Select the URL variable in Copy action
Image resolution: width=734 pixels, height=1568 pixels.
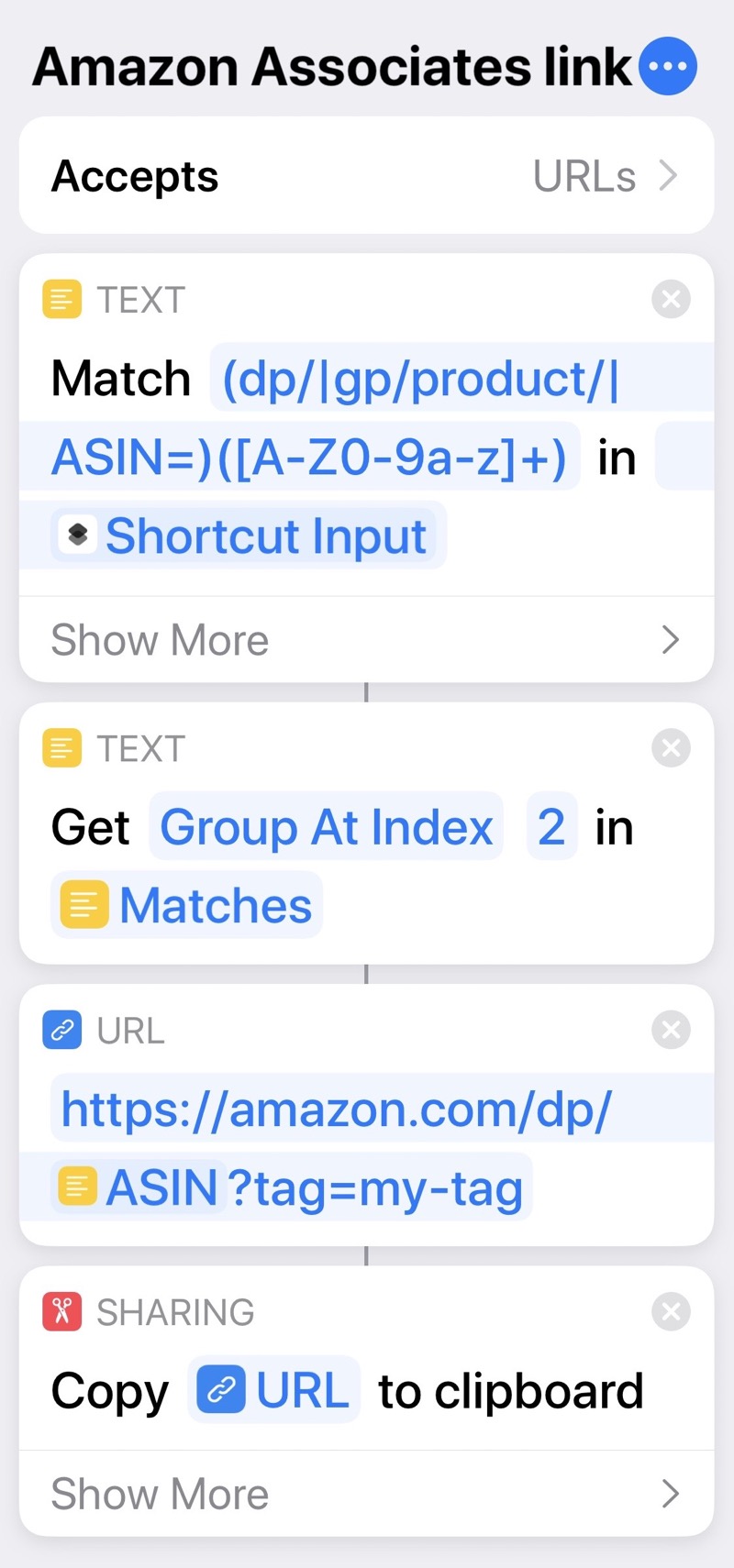(x=274, y=1390)
